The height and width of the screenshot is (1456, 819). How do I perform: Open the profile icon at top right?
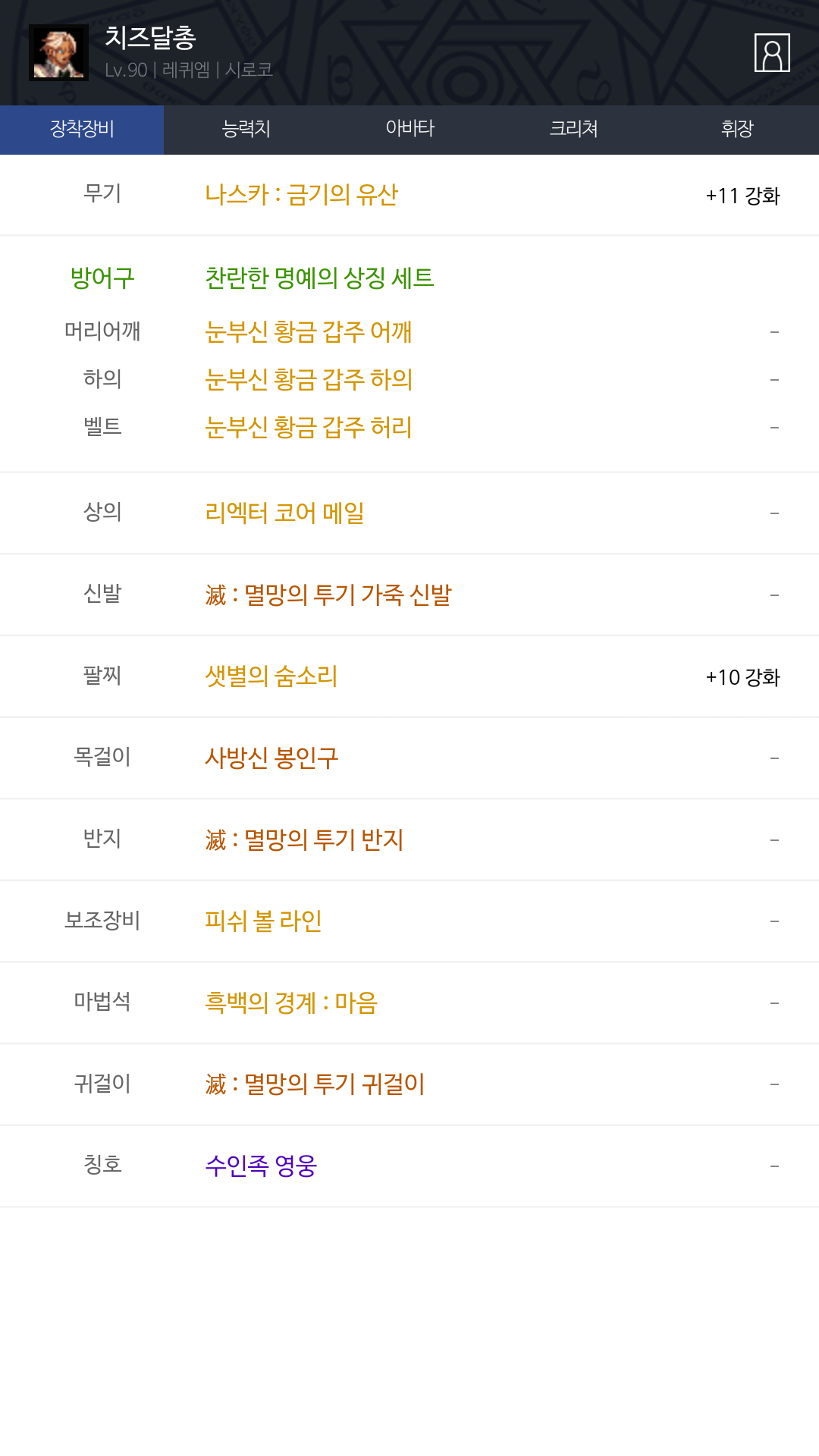click(x=772, y=53)
